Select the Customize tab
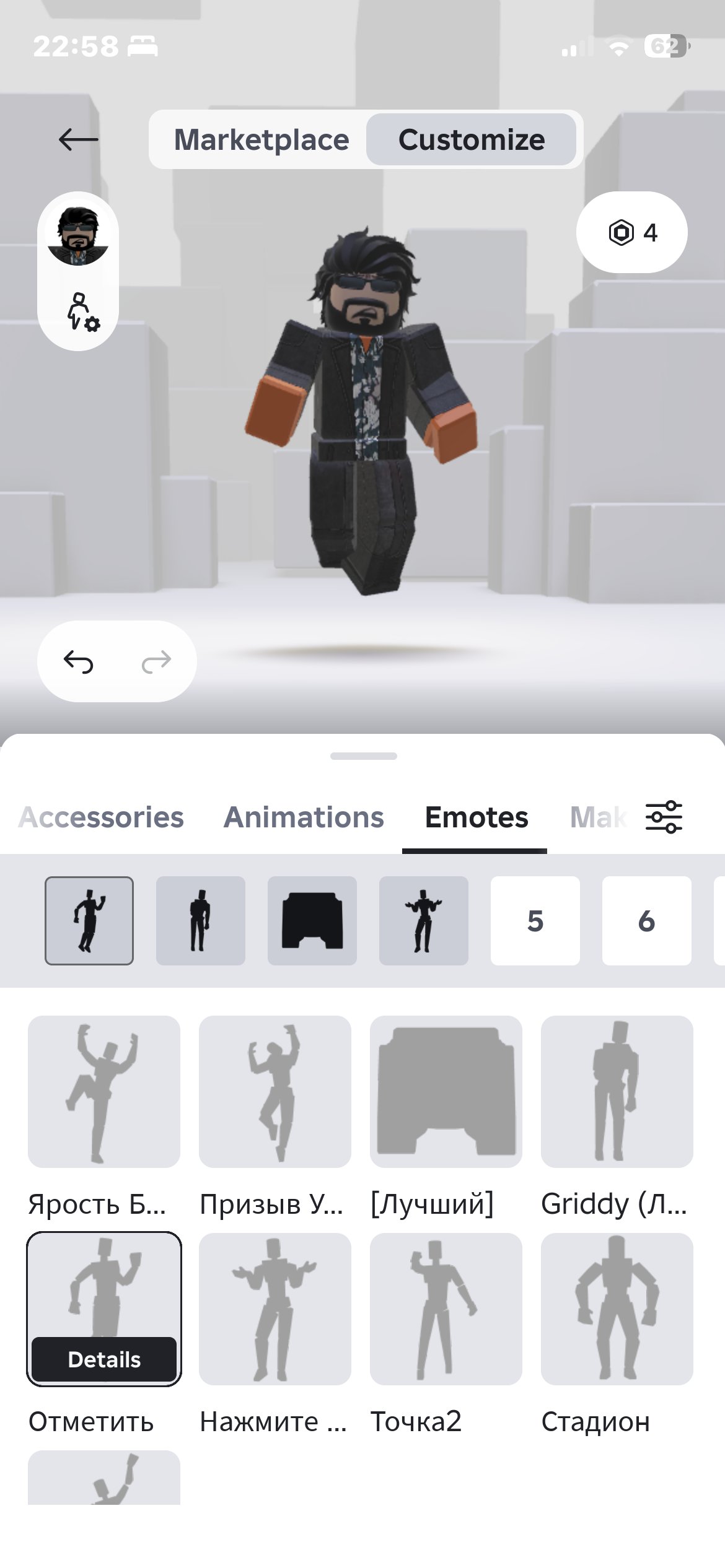 tap(471, 139)
